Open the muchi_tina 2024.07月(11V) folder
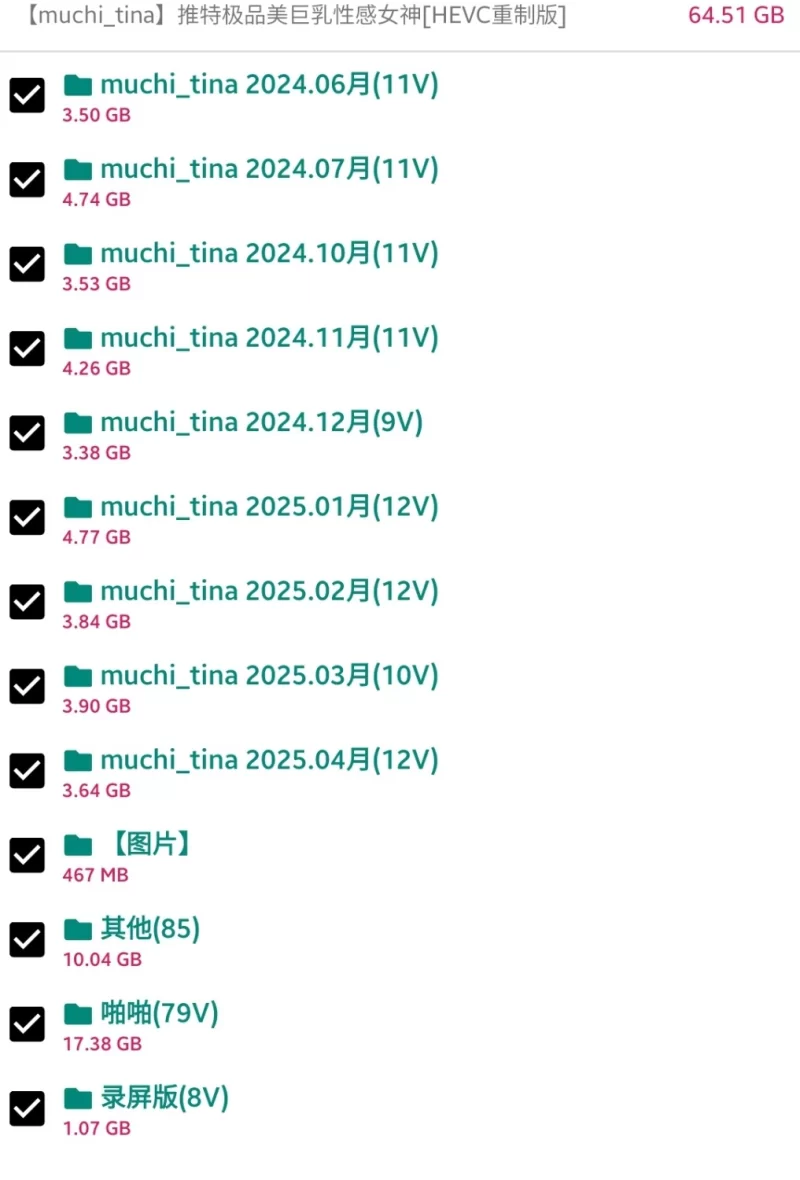This screenshot has width=800, height=1180. click(x=268, y=170)
